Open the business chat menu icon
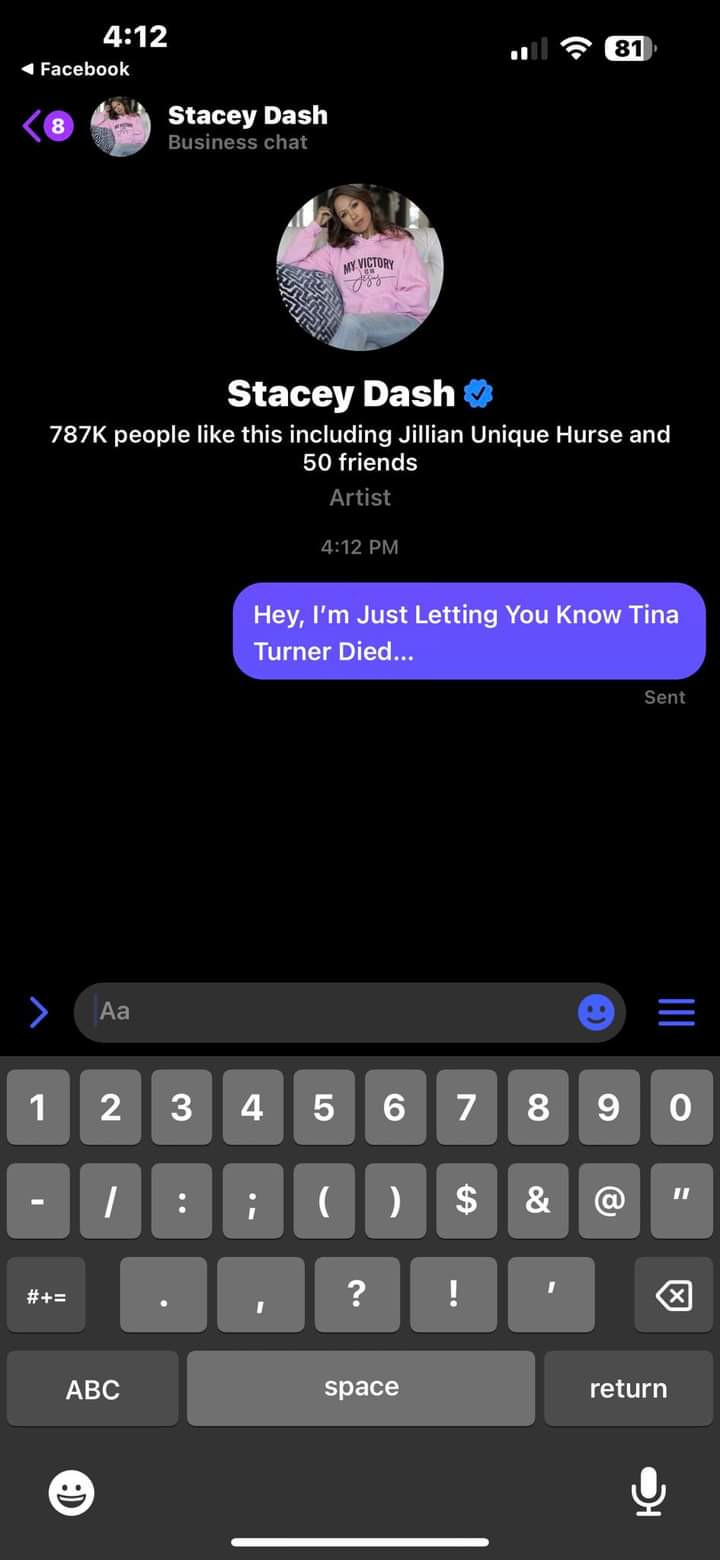 tap(677, 1013)
